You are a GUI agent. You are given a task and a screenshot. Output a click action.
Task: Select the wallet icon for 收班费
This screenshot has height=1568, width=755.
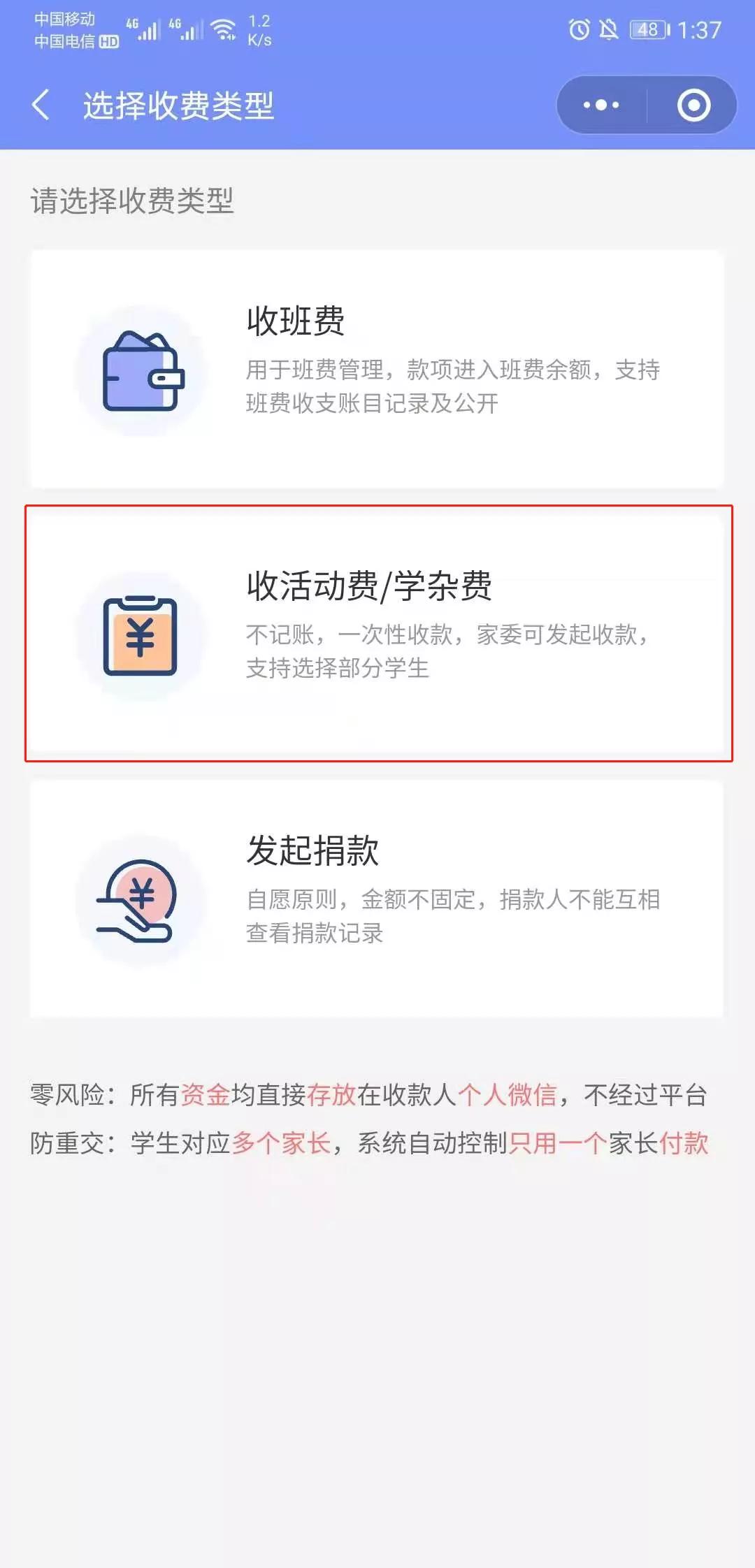tap(142, 374)
